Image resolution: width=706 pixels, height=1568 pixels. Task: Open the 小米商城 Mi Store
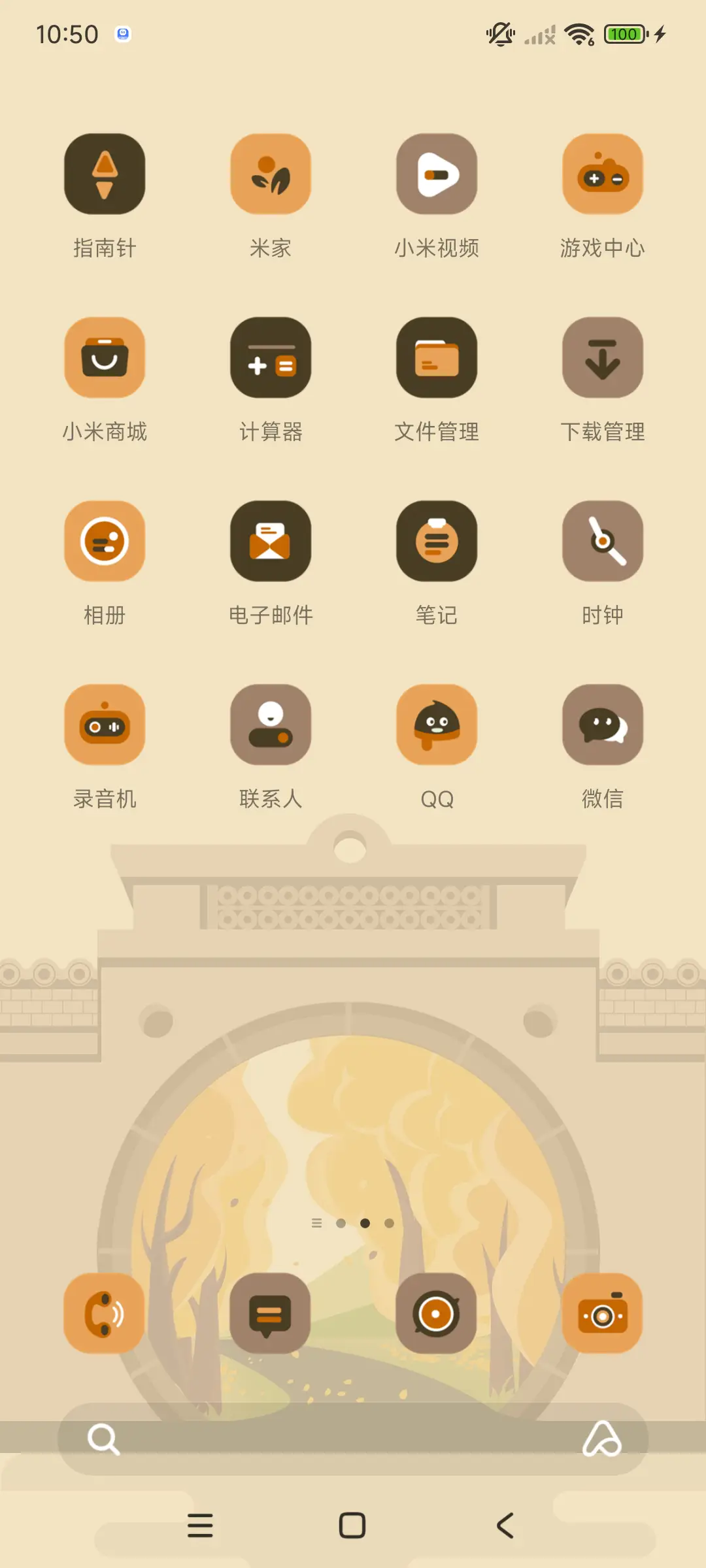click(105, 358)
